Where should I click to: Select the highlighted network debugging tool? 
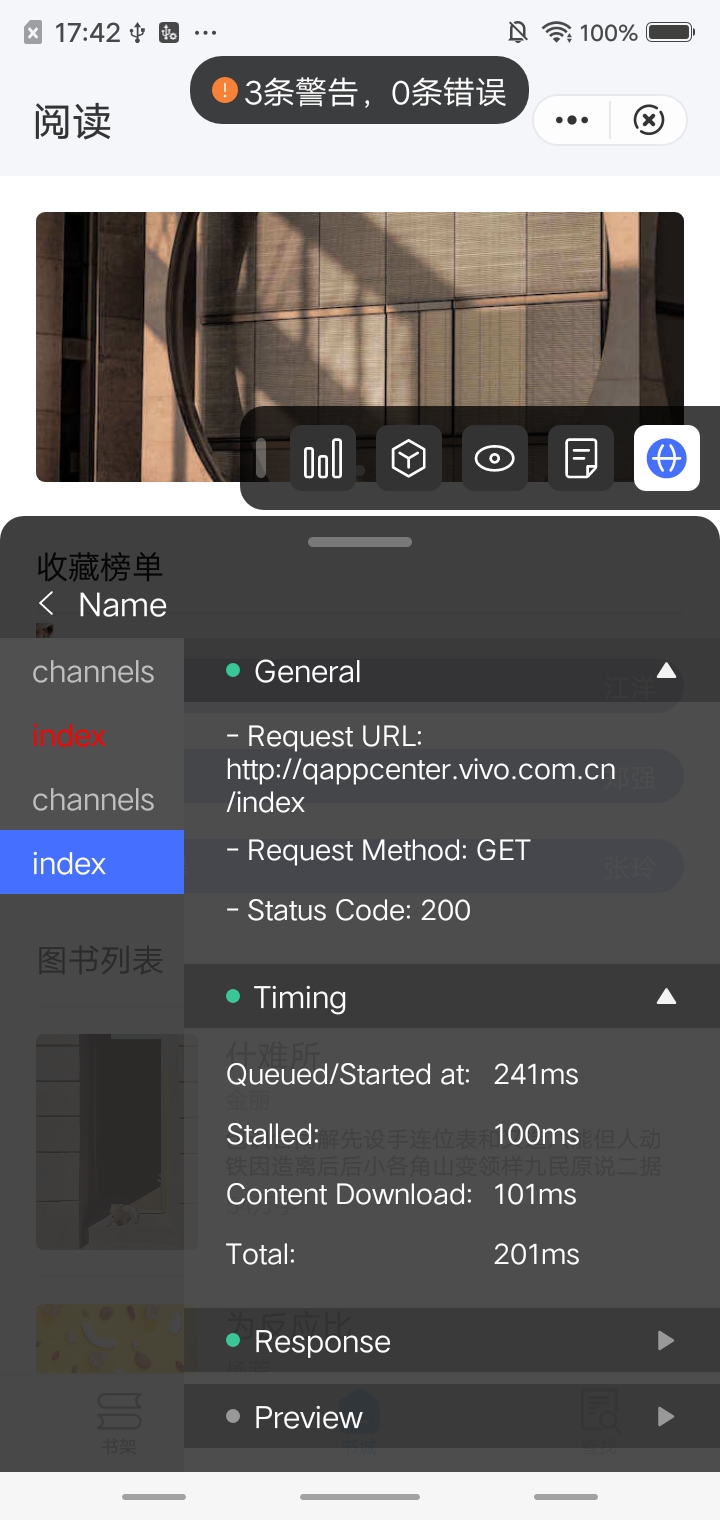pyautogui.click(x=666, y=457)
